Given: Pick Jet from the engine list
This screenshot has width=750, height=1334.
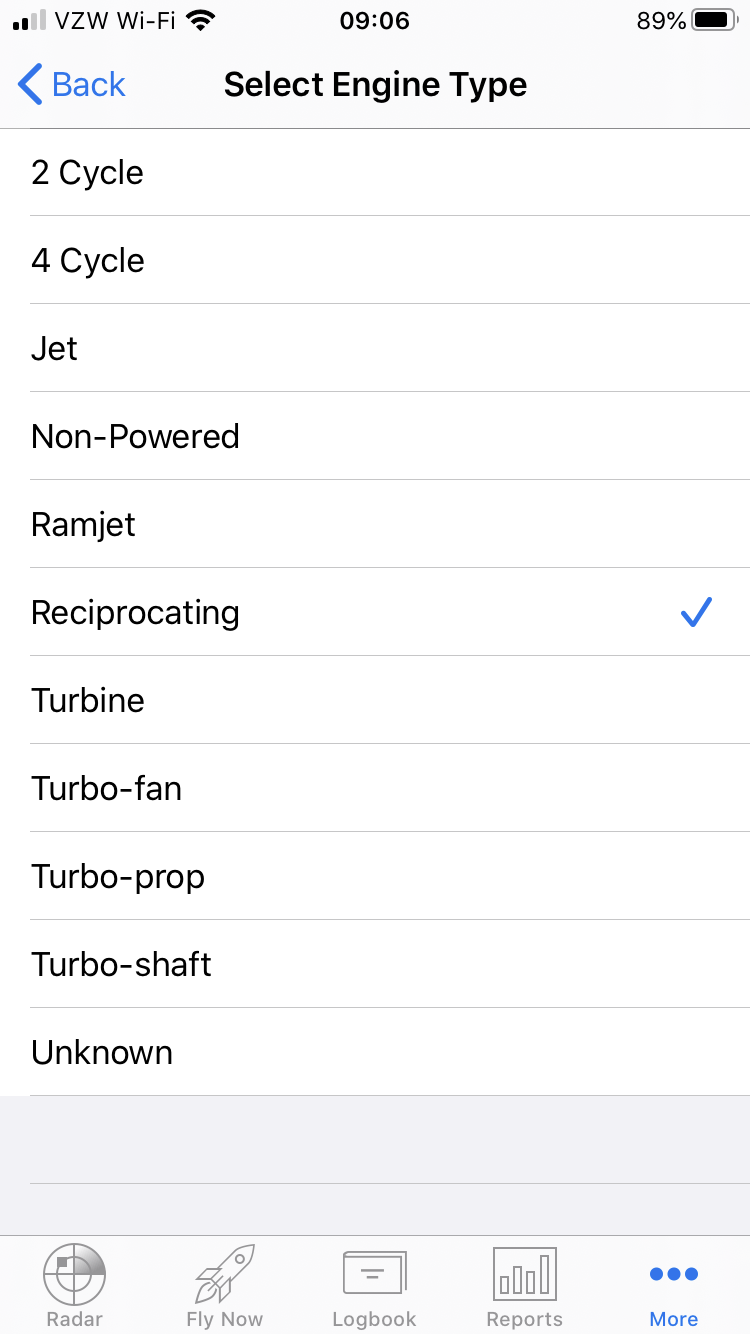Looking at the screenshot, I should [375, 348].
